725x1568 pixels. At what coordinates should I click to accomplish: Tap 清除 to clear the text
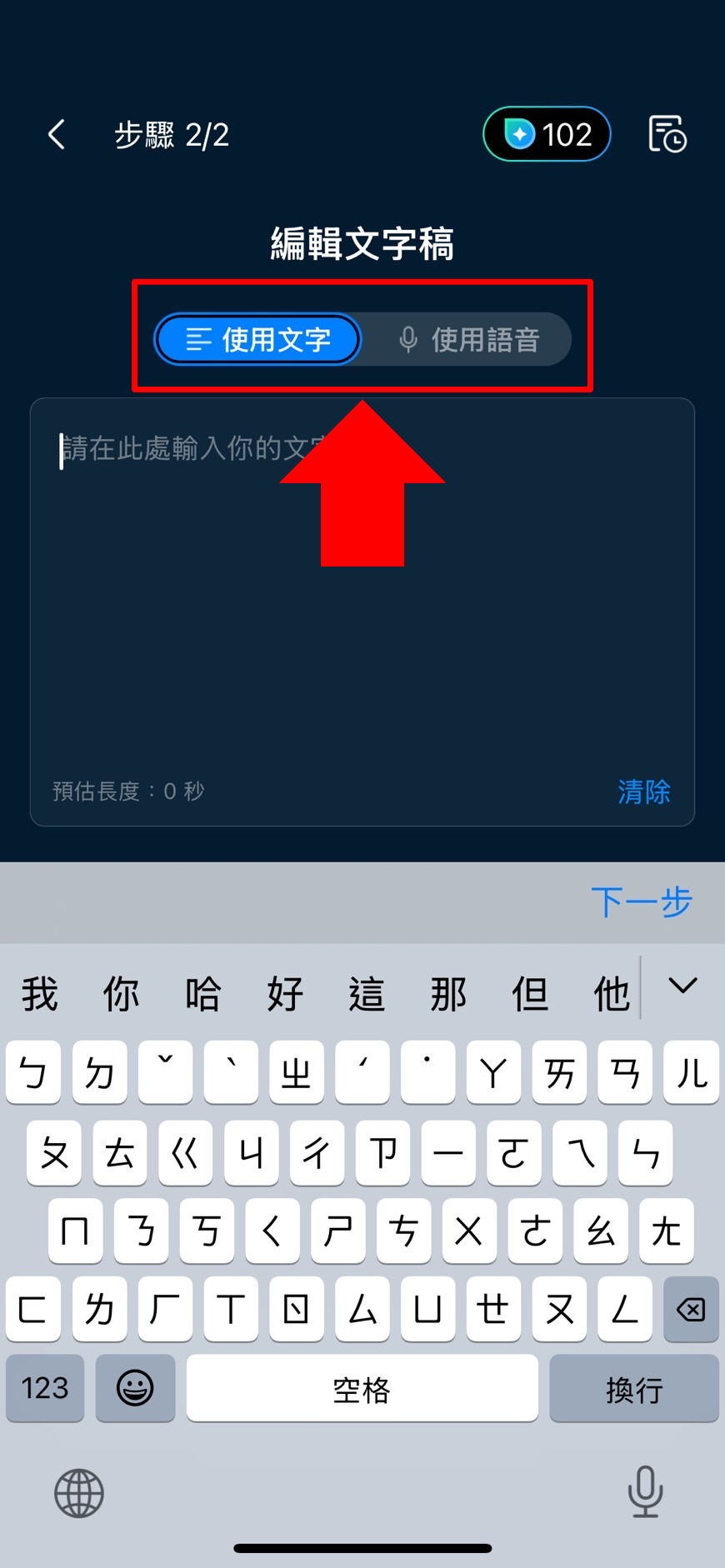pyautogui.click(x=643, y=791)
